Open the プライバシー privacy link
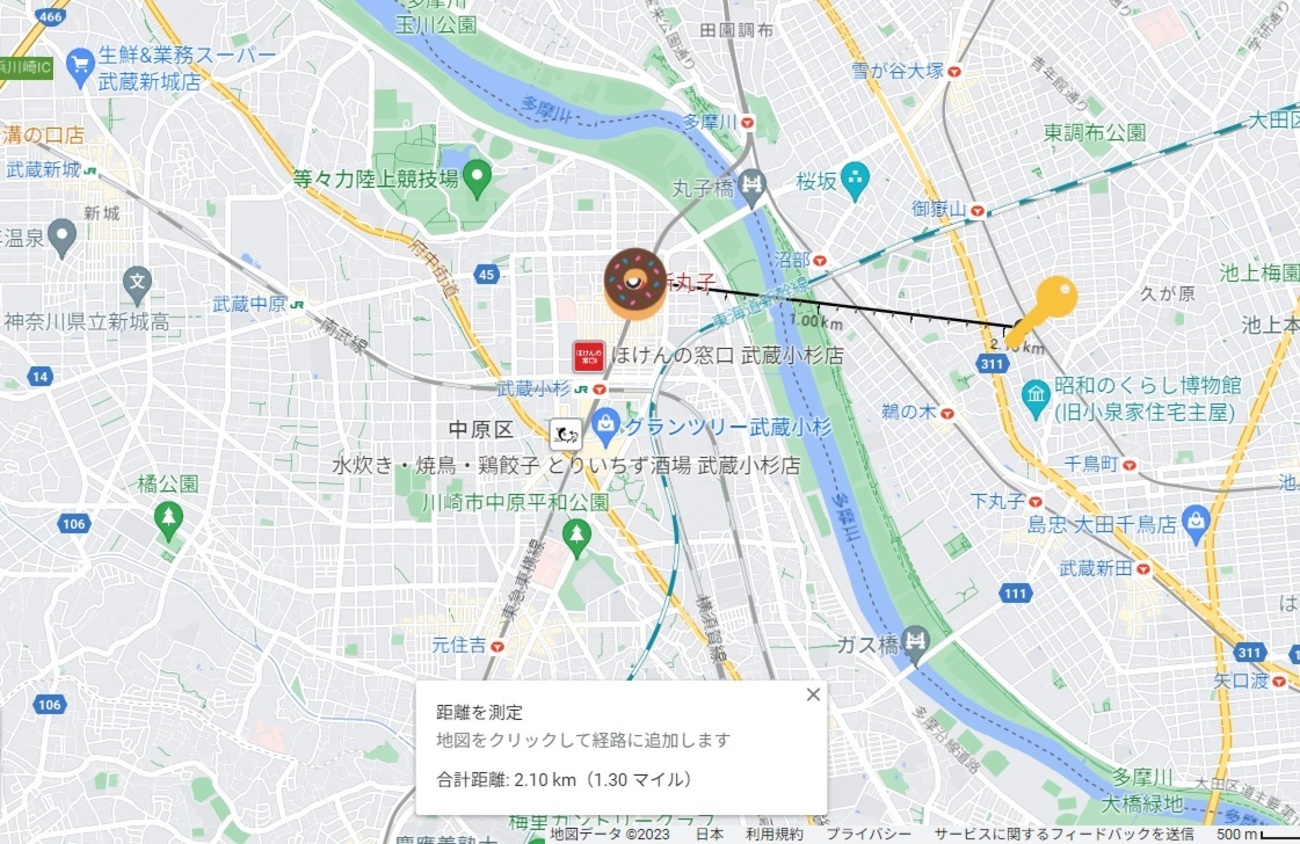The width and height of the screenshot is (1300, 844). 868,834
